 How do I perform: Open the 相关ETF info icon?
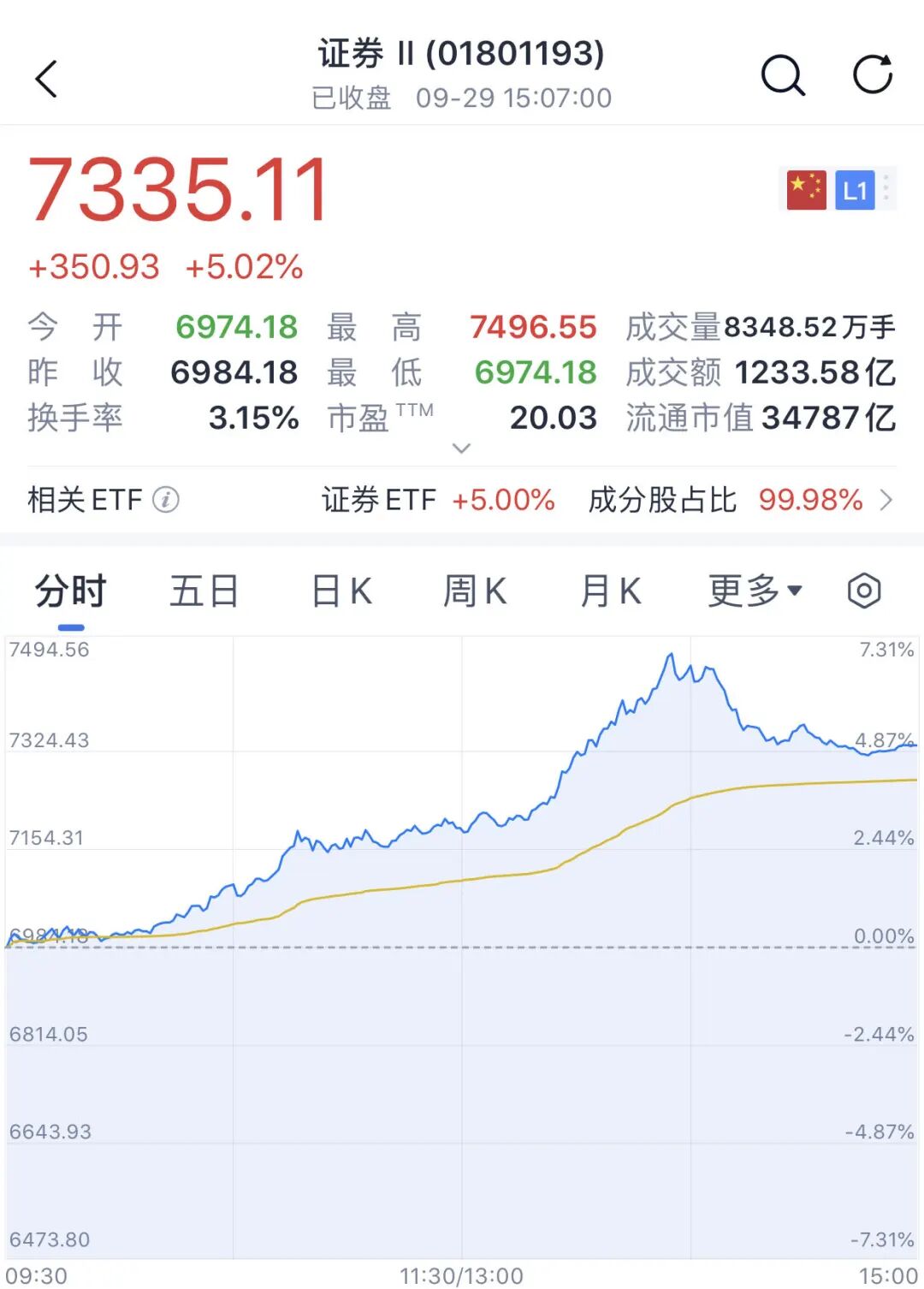166,499
